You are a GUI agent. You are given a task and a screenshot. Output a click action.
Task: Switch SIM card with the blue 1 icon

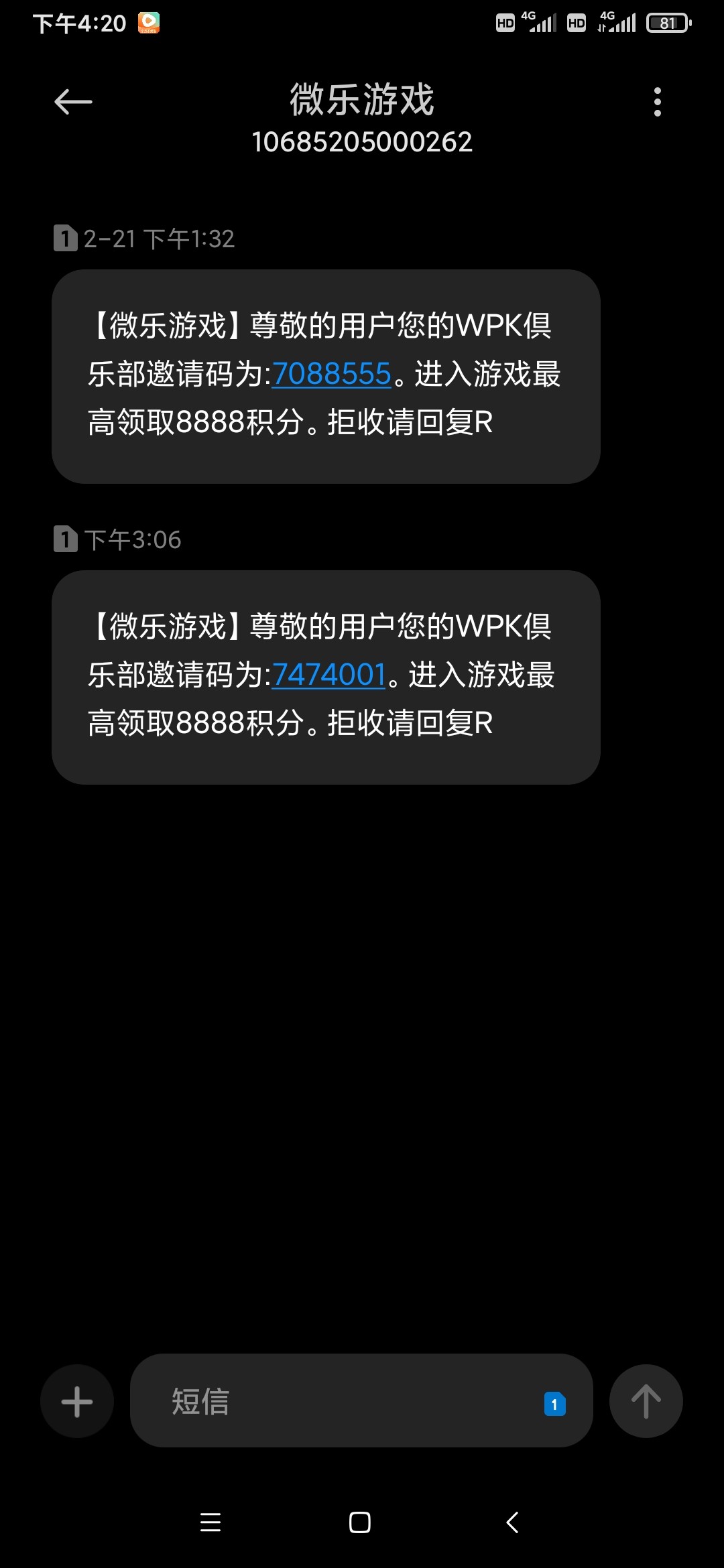(x=554, y=1404)
